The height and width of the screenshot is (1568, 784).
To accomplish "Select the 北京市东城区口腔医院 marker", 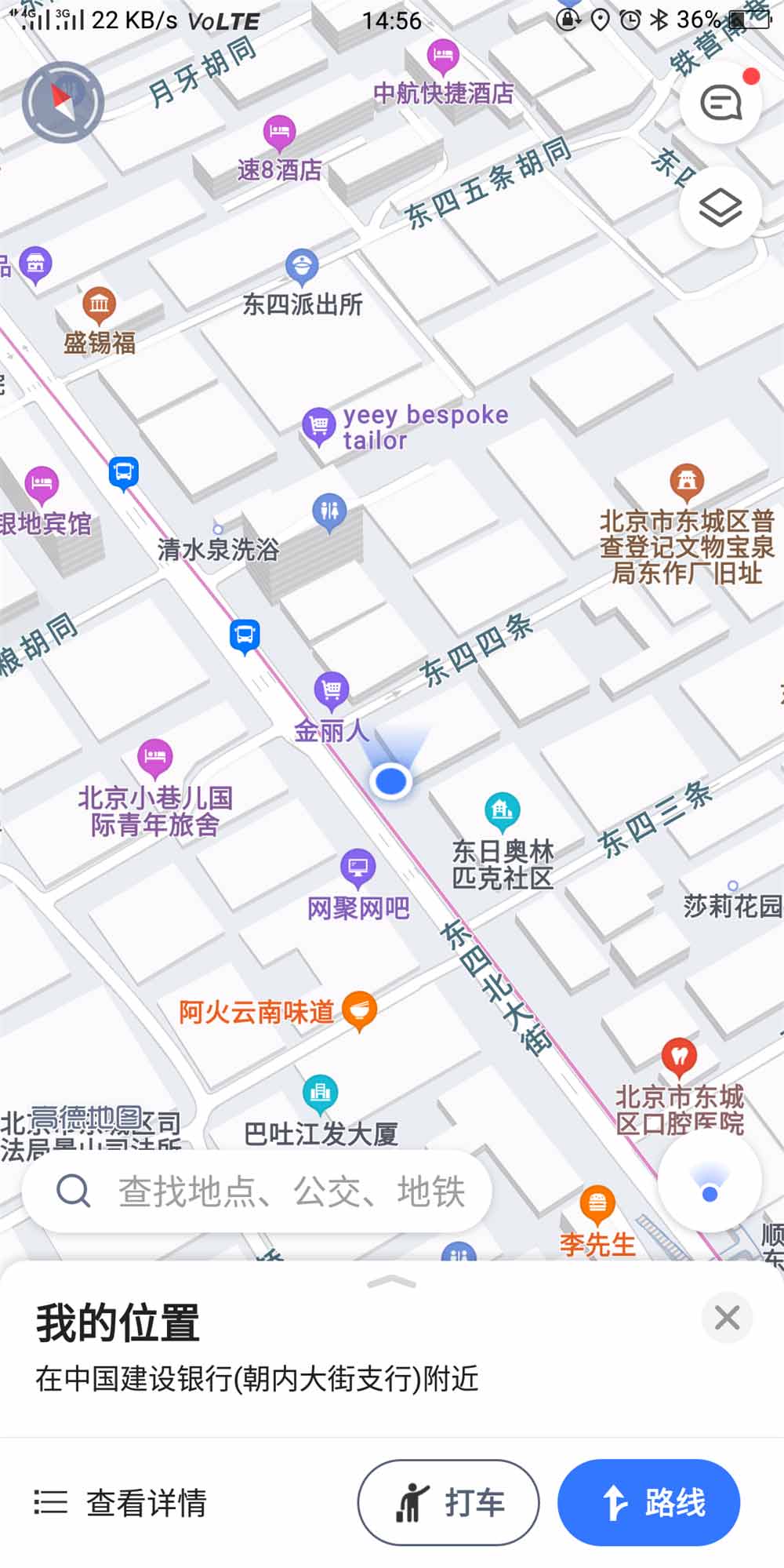I will [x=679, y=1057].
